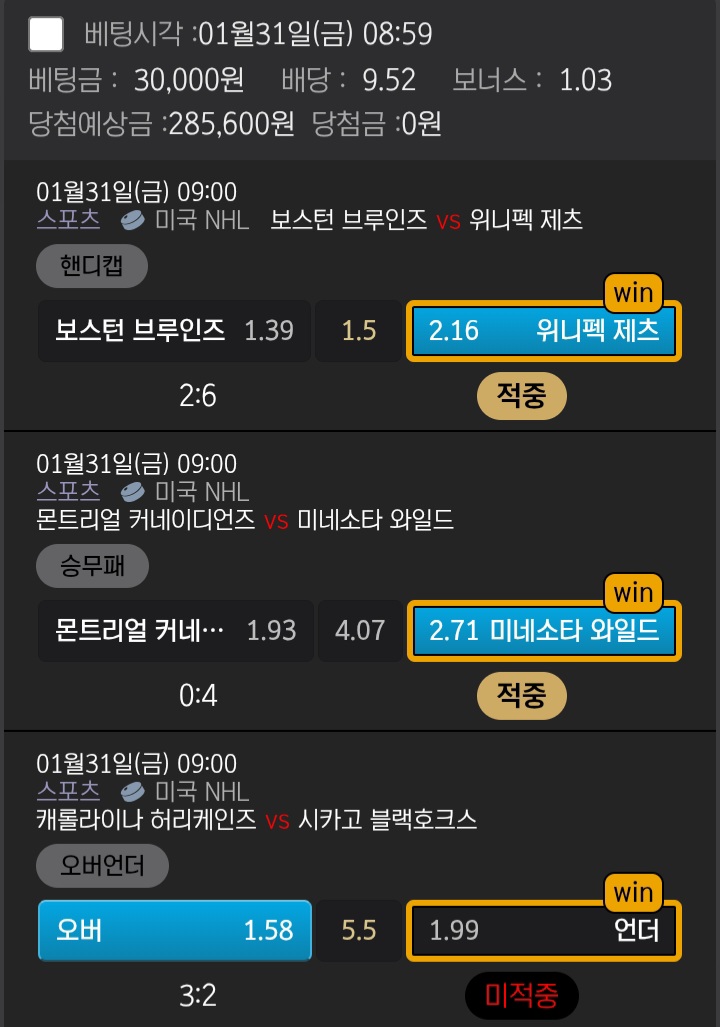Screen dimensions: 720x1027
Task: Open 스포츠 link for 몬트리얼 커네이디언즈 match
Action: click(x=68, y=492)
